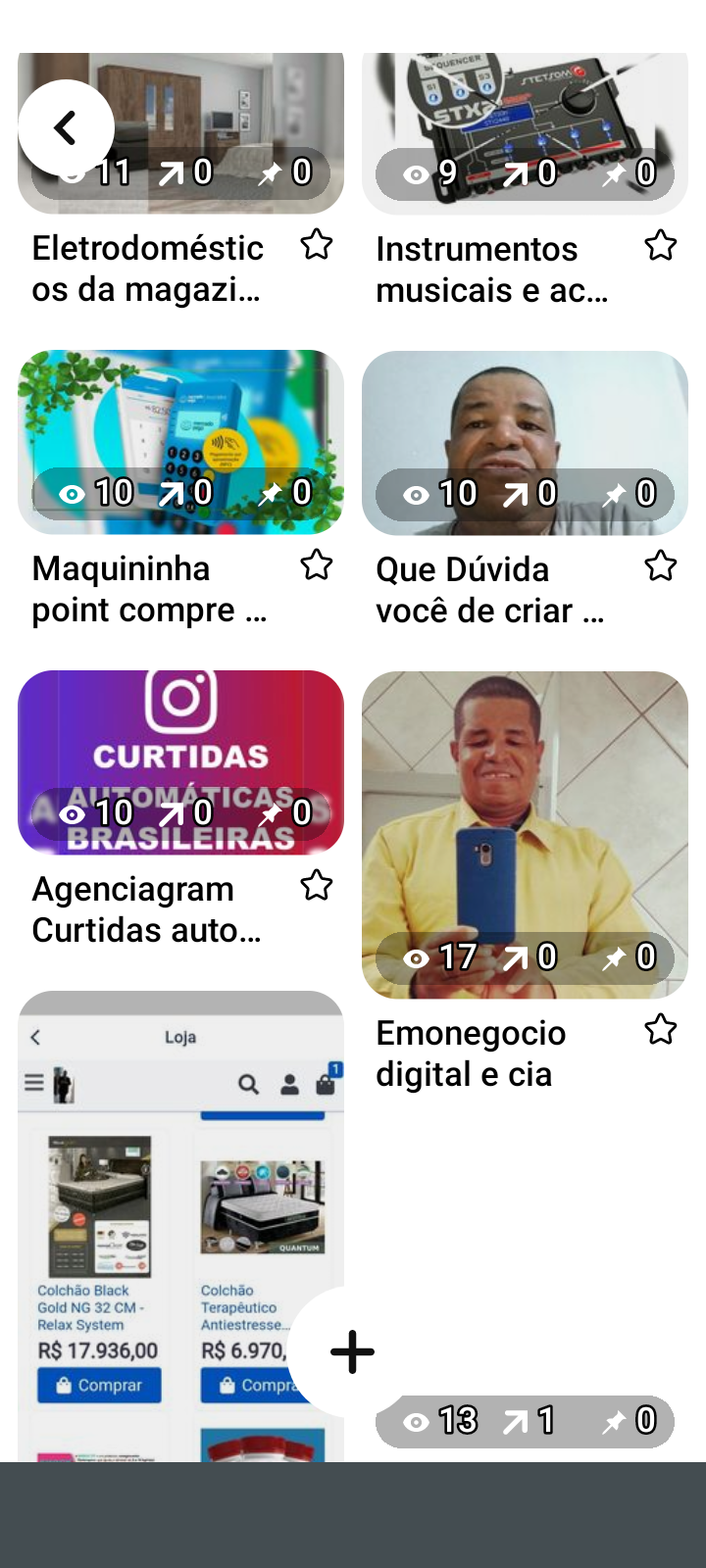Open the Emonegocio digital e cia photo
The height and width of the screenshot is (1568, 706).
point(525,813)
